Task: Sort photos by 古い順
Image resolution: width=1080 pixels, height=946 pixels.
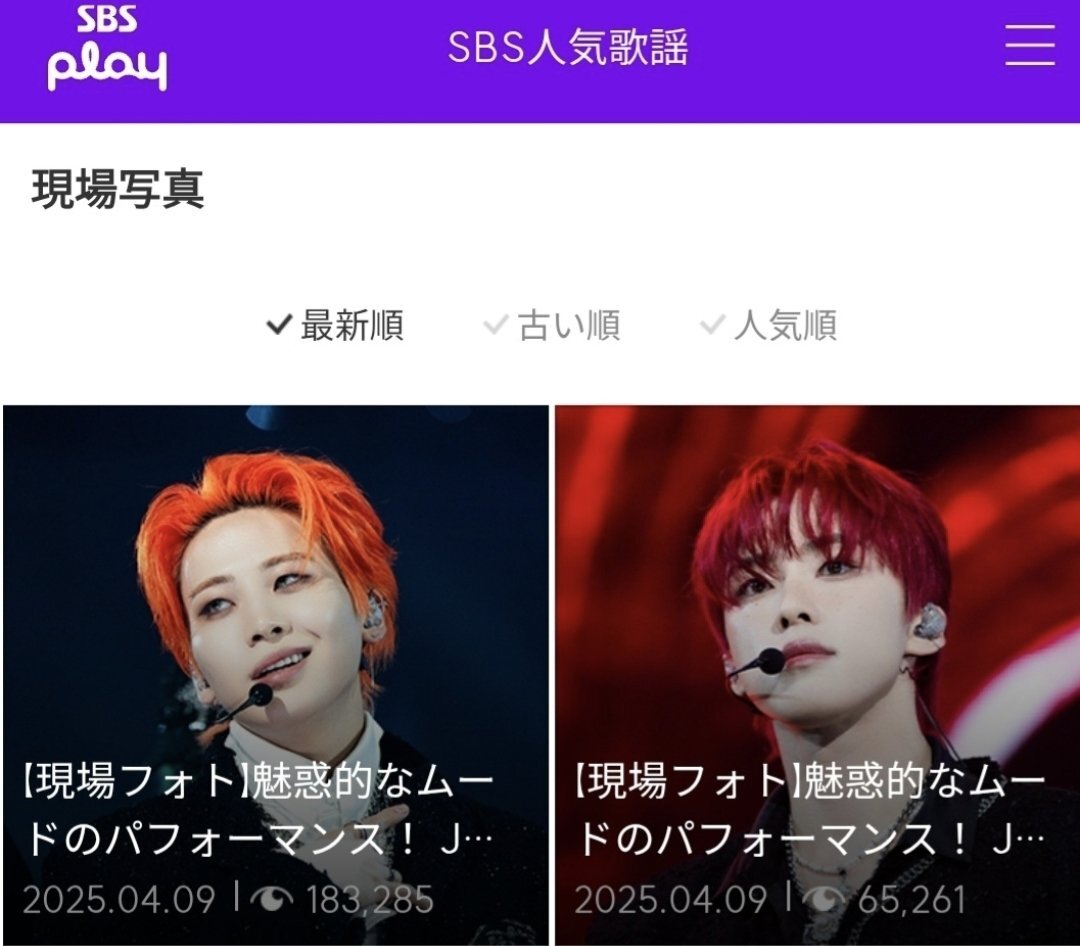Action: (552, 326)
